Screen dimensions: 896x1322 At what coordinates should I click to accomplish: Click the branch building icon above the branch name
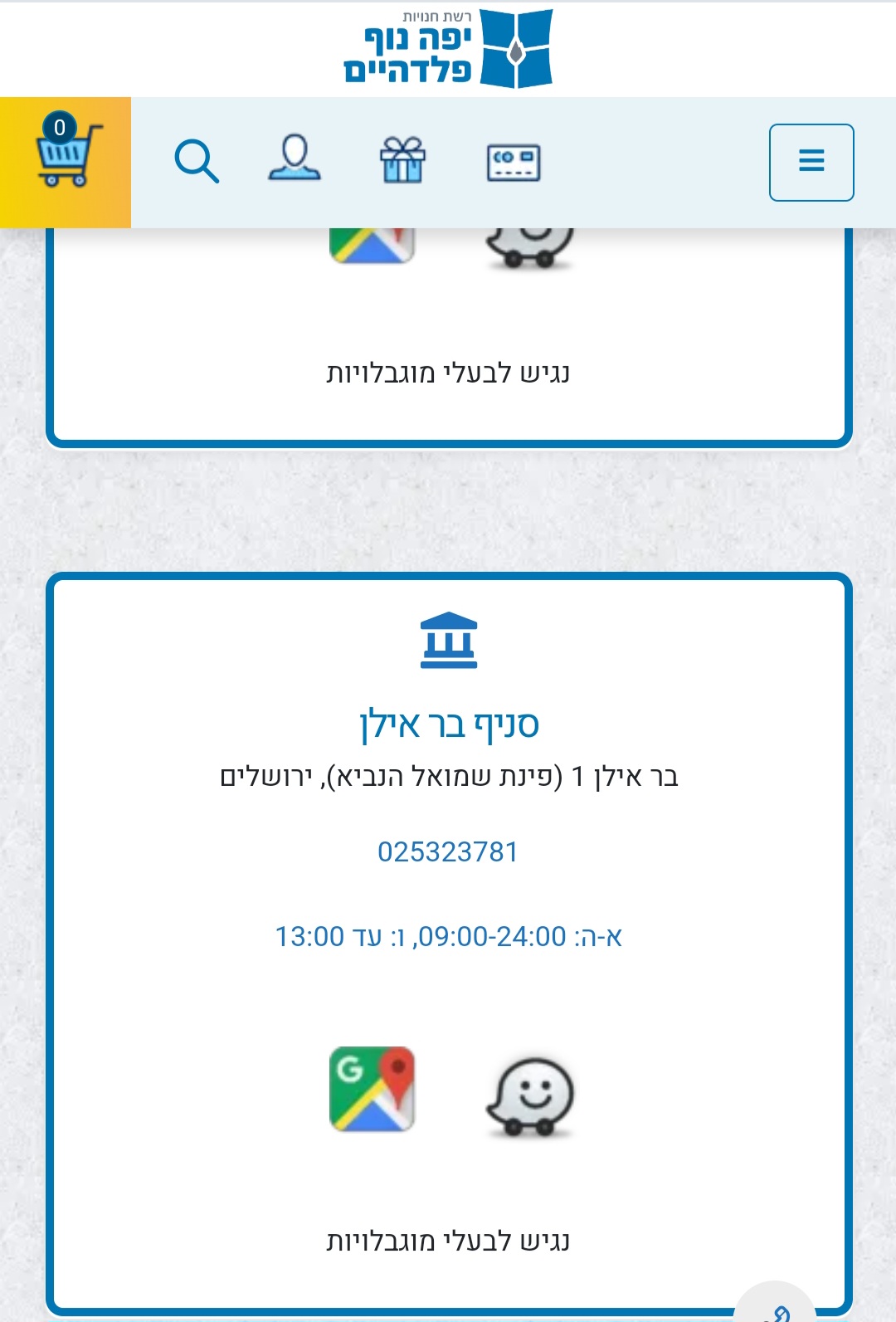pos(448,640)
